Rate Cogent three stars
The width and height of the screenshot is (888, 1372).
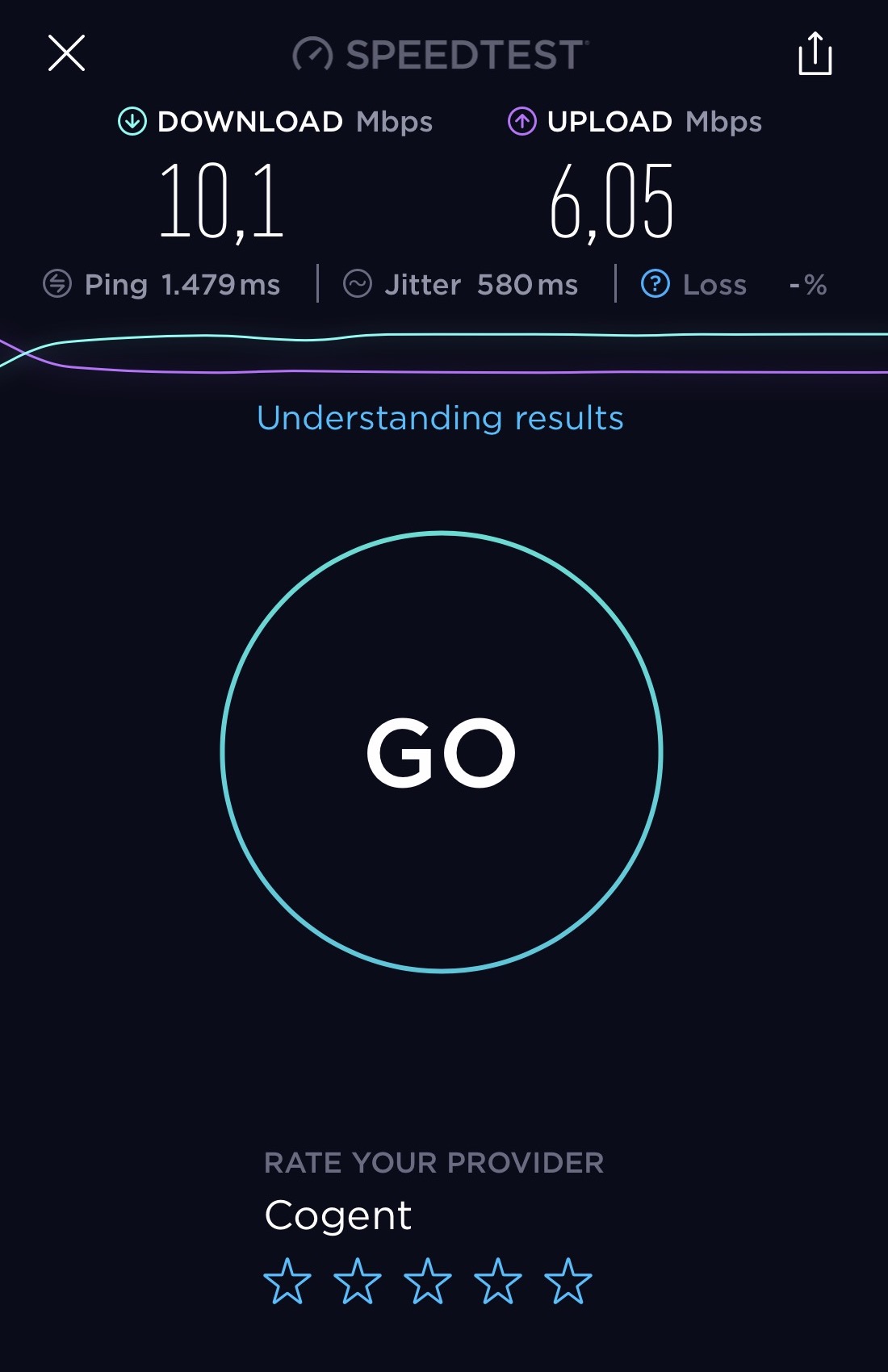[428, 1282]
